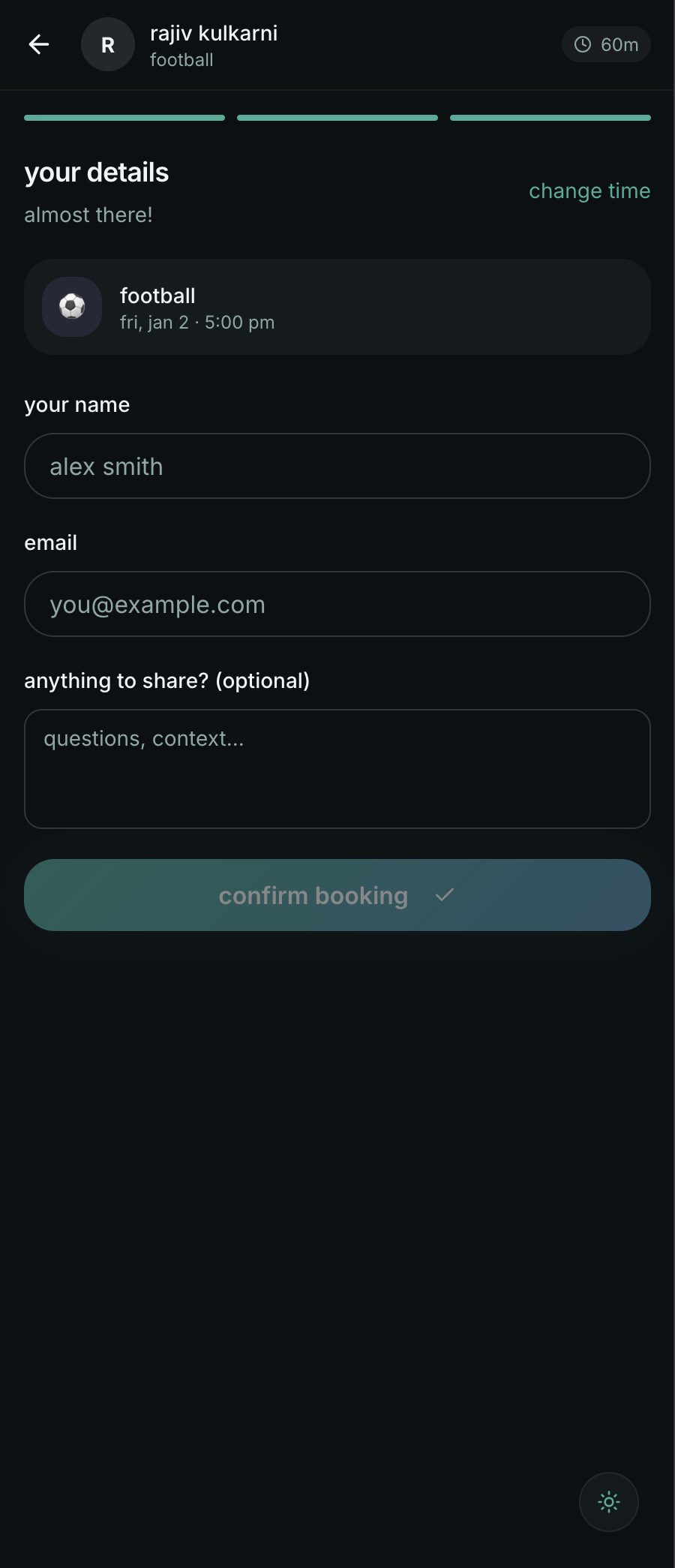Click the football label under rajiv kulkarni
This screenshot has height=1568, width=675.
coord(181,59)
